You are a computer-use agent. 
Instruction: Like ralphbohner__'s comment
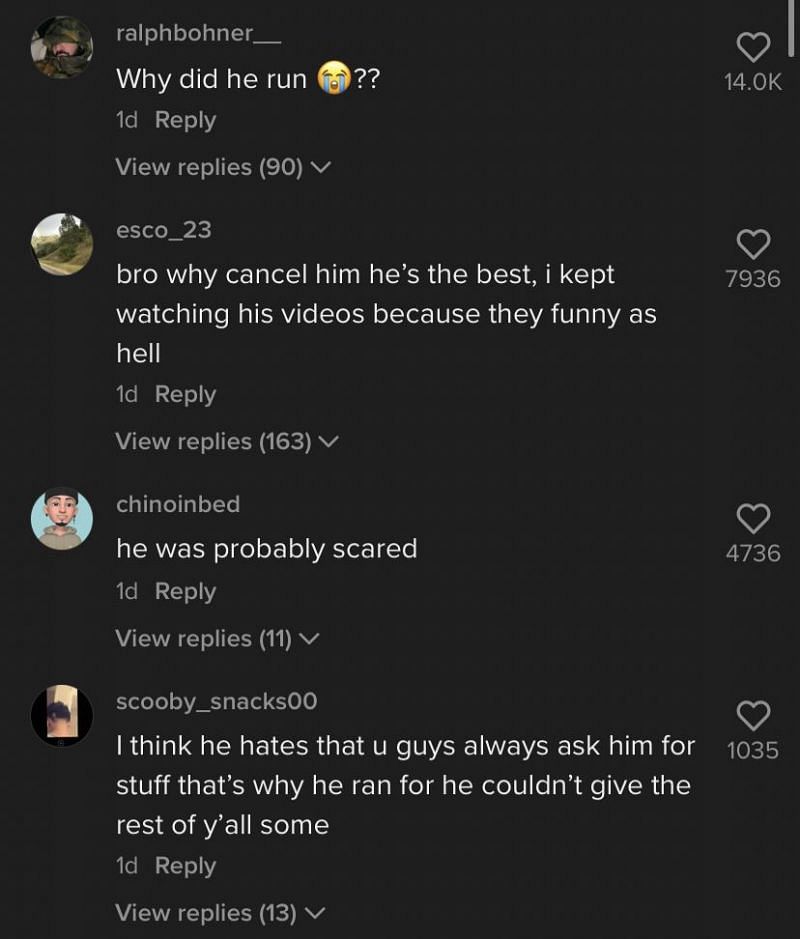[753, 47]
